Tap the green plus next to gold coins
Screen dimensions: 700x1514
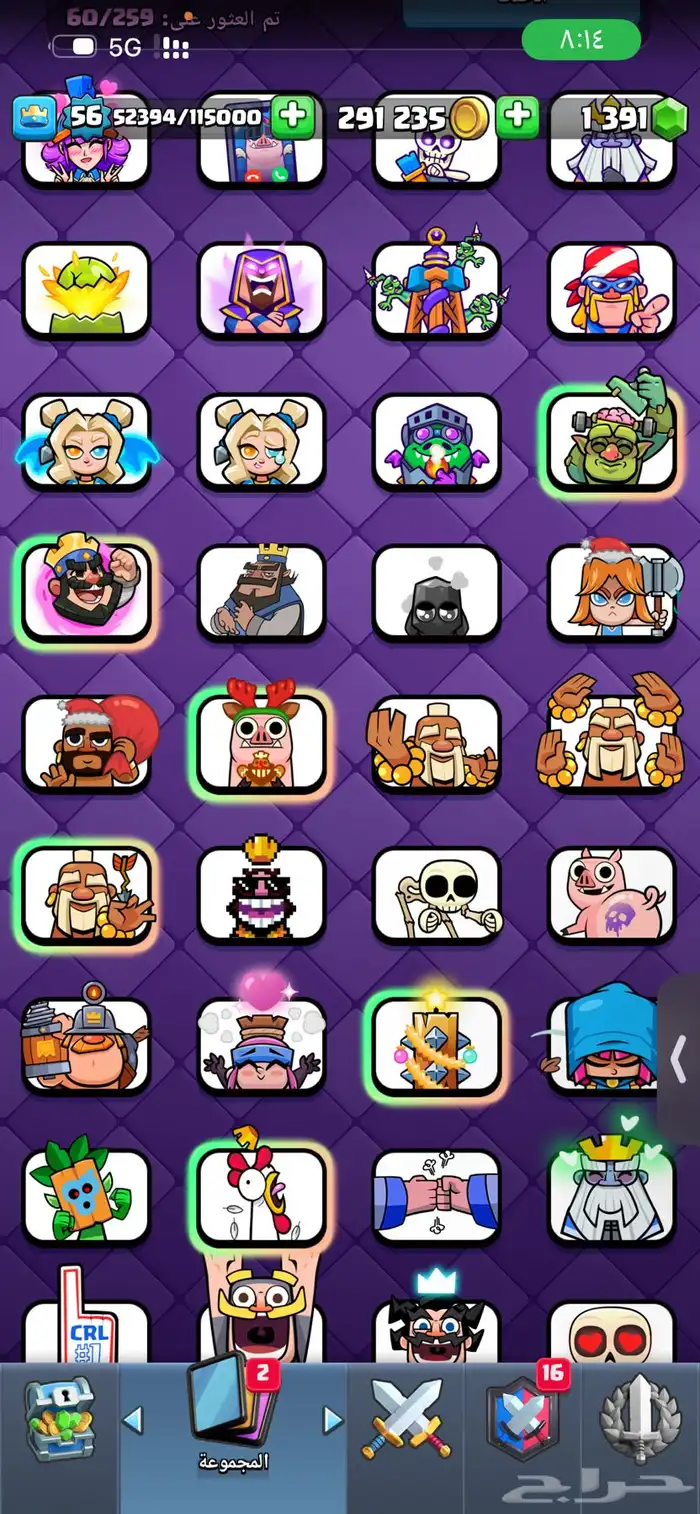[516, 117]
